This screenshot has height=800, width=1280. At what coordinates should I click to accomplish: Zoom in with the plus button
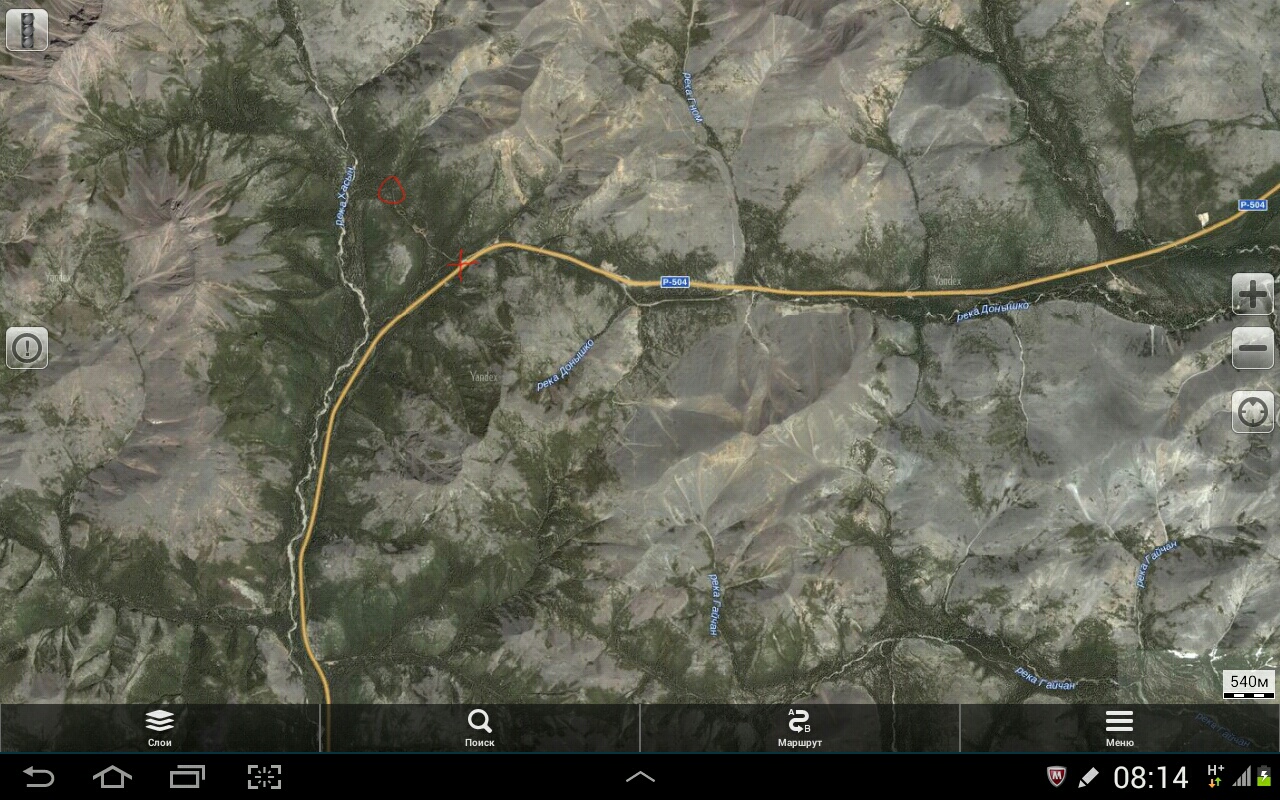[x=1252, y=295]
